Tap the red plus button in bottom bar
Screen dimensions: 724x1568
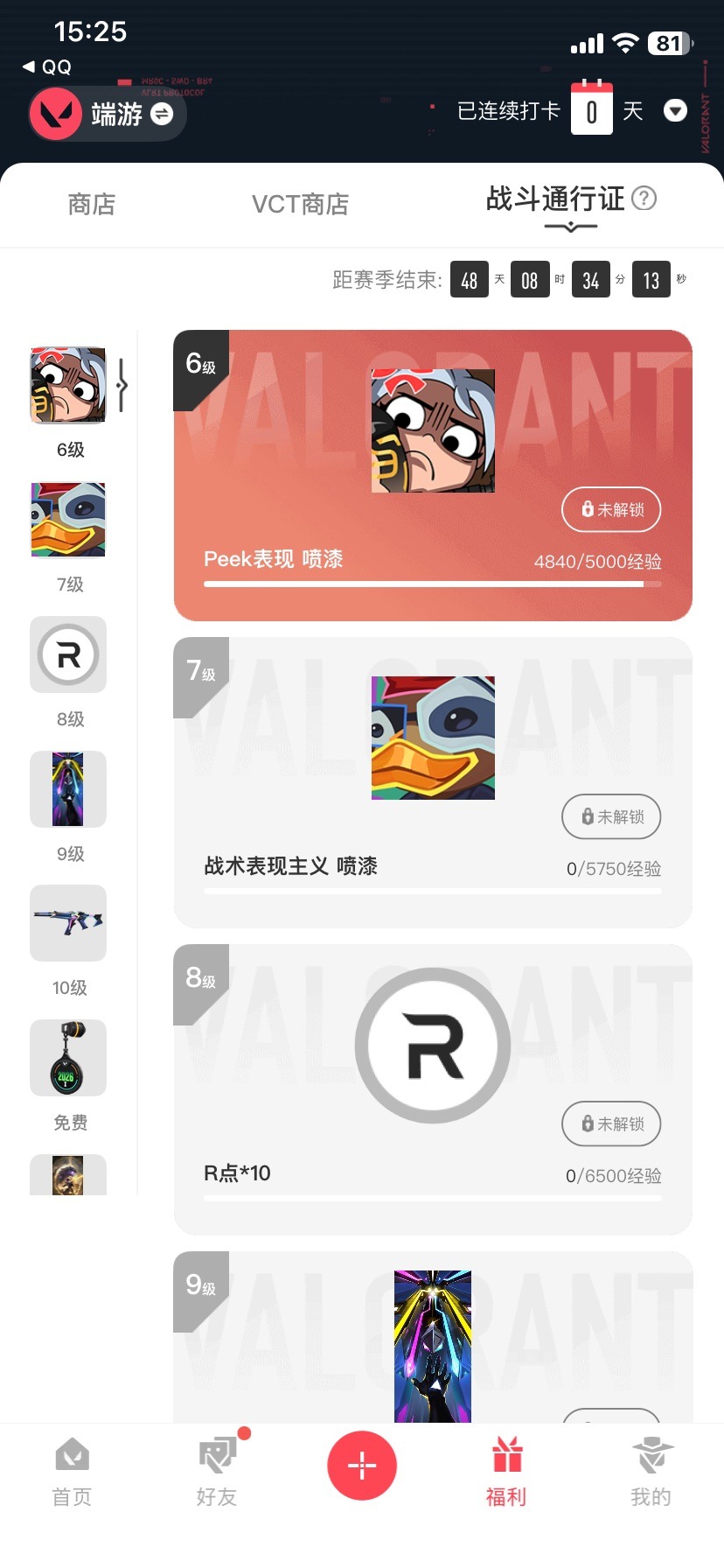tap(362, 1465)
